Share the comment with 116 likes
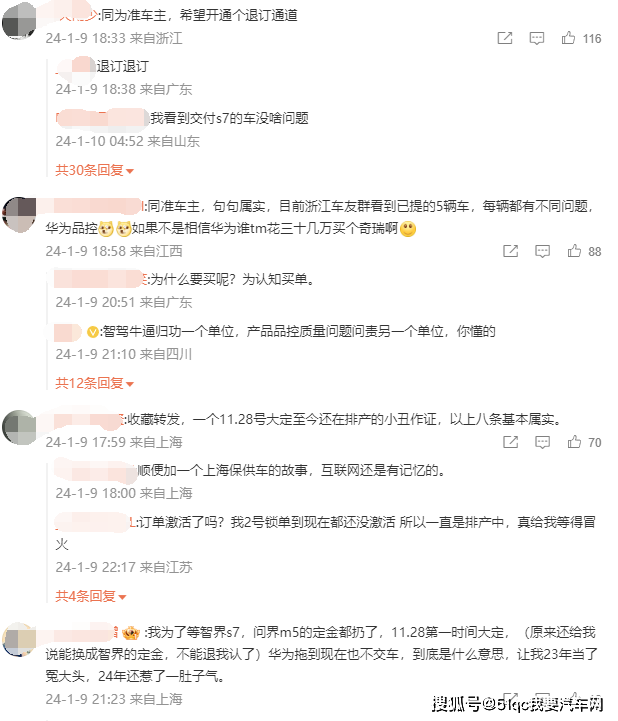Image resolution: width=618 pixels, height=721 pixels. (x=505, y=39)
